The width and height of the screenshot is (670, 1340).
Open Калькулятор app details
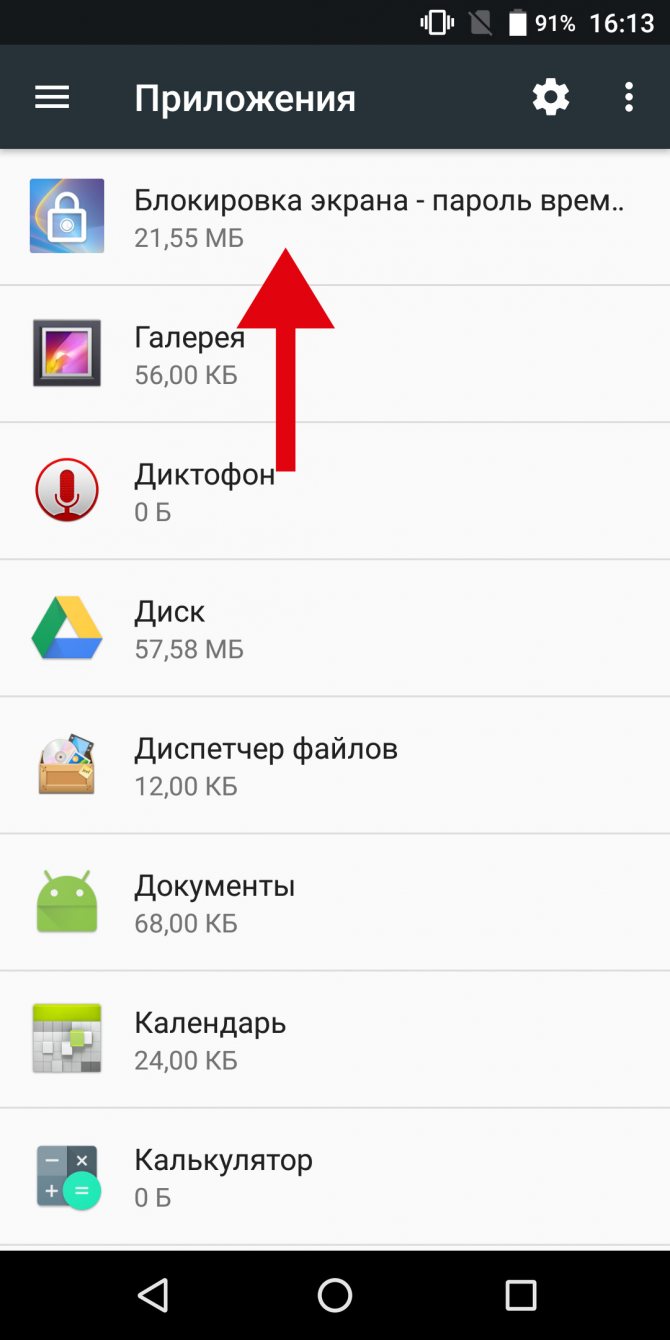pyautogui.click(x=335, y=1176)
